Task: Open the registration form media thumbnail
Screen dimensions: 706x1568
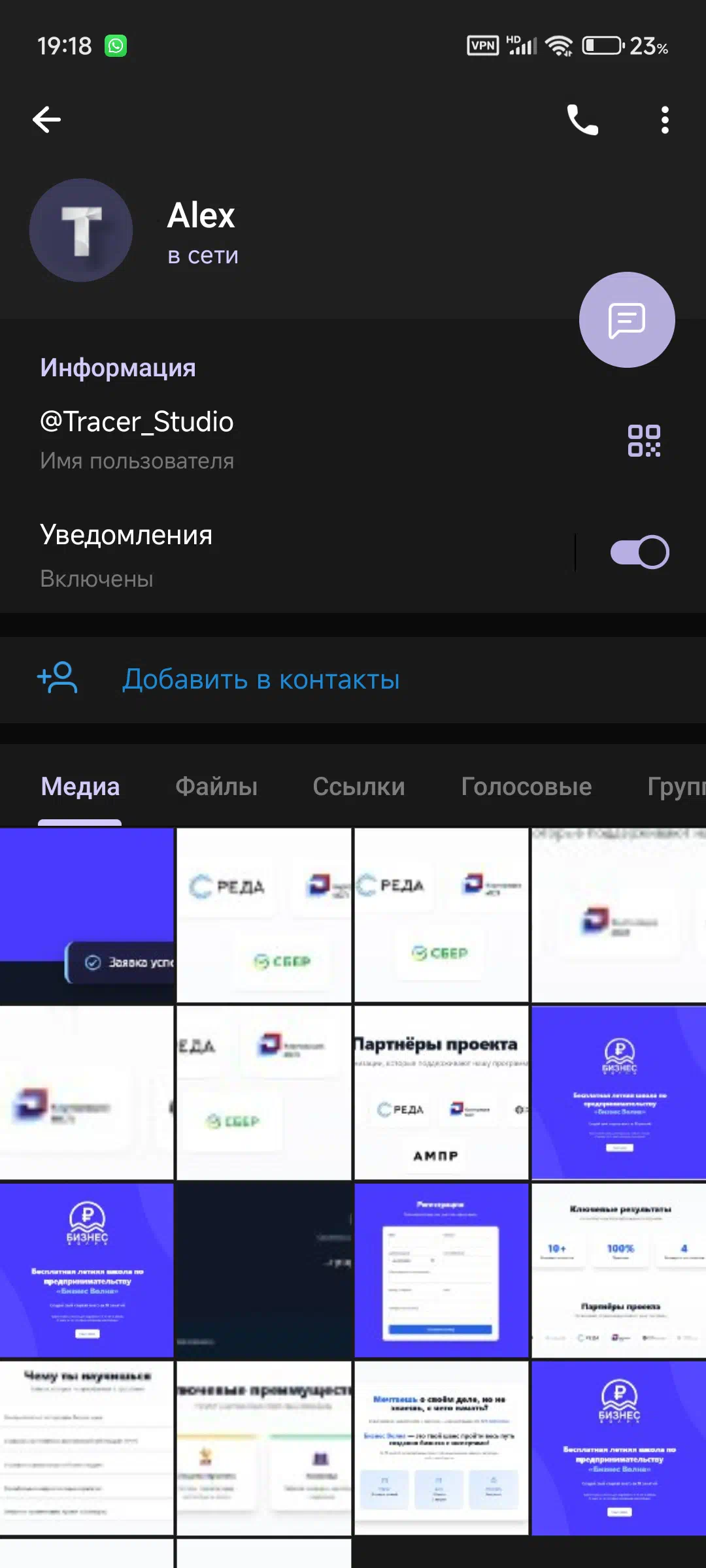Action: [x=441, y=1271]
